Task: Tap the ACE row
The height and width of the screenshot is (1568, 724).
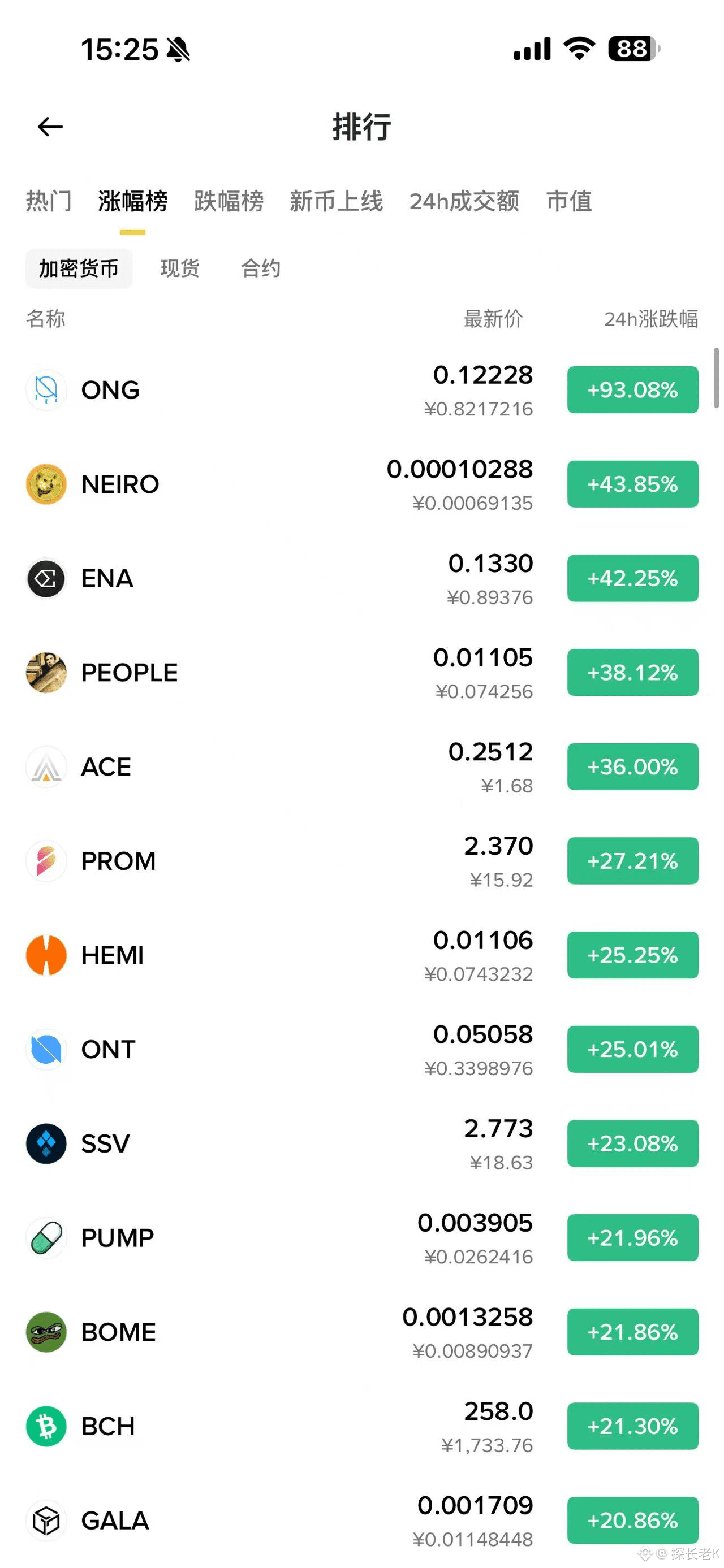Action: [361, 767]
